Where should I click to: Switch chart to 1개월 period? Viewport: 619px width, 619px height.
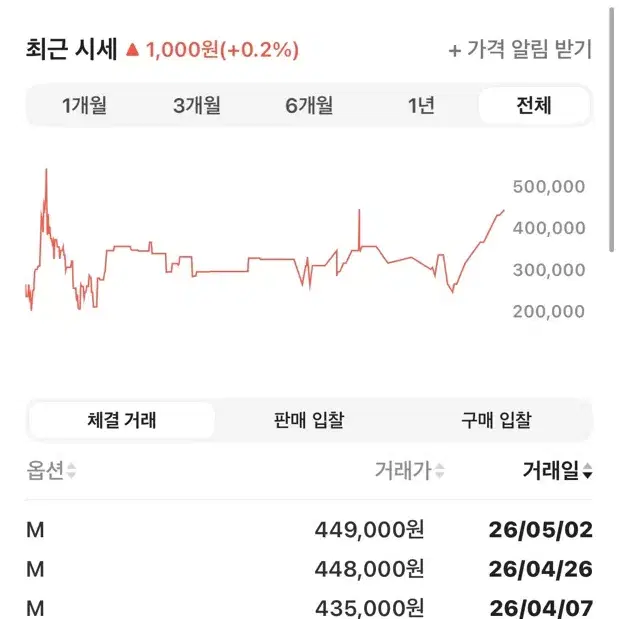tap(84, 105)
